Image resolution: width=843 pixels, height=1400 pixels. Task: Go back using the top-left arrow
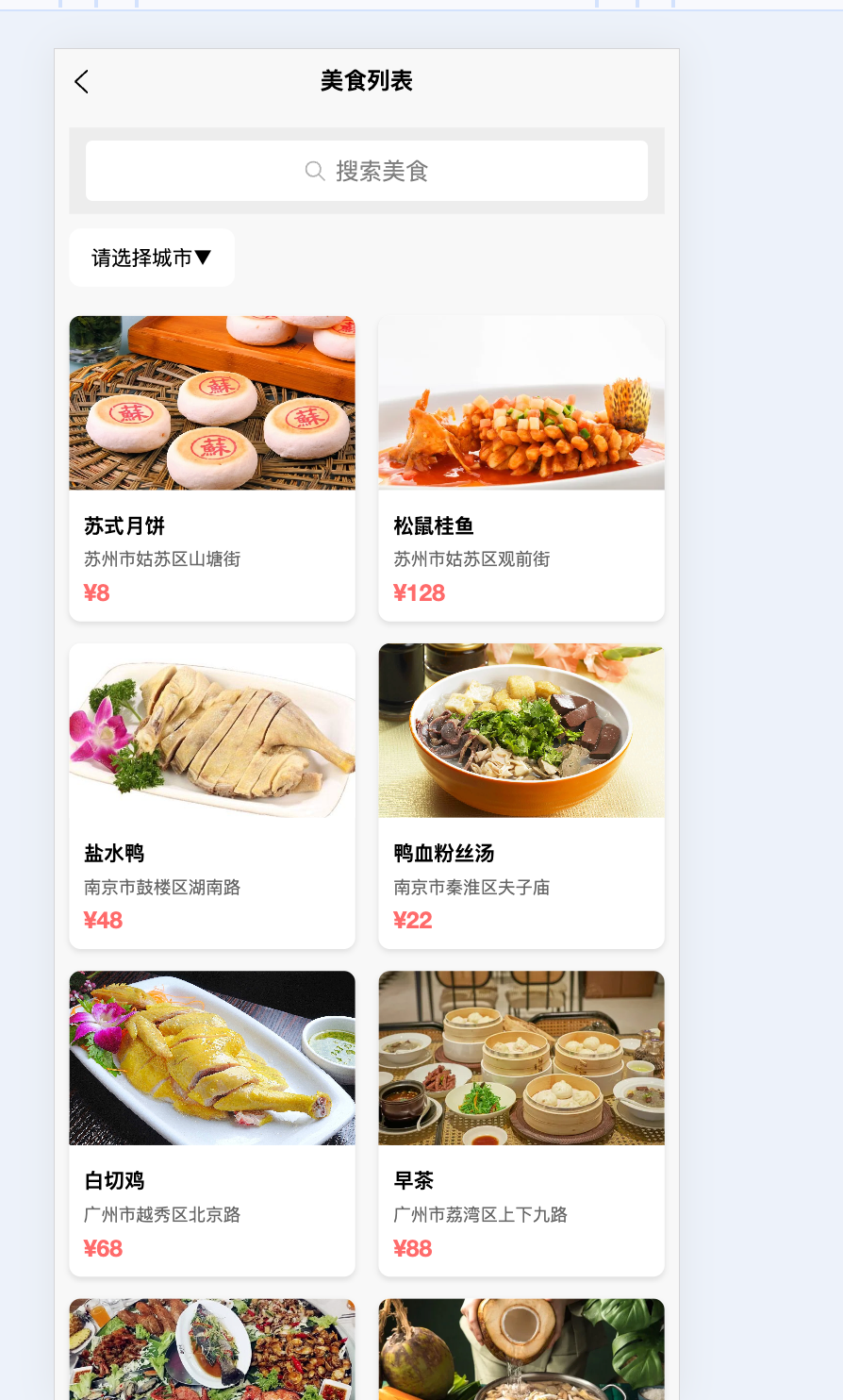82,82
